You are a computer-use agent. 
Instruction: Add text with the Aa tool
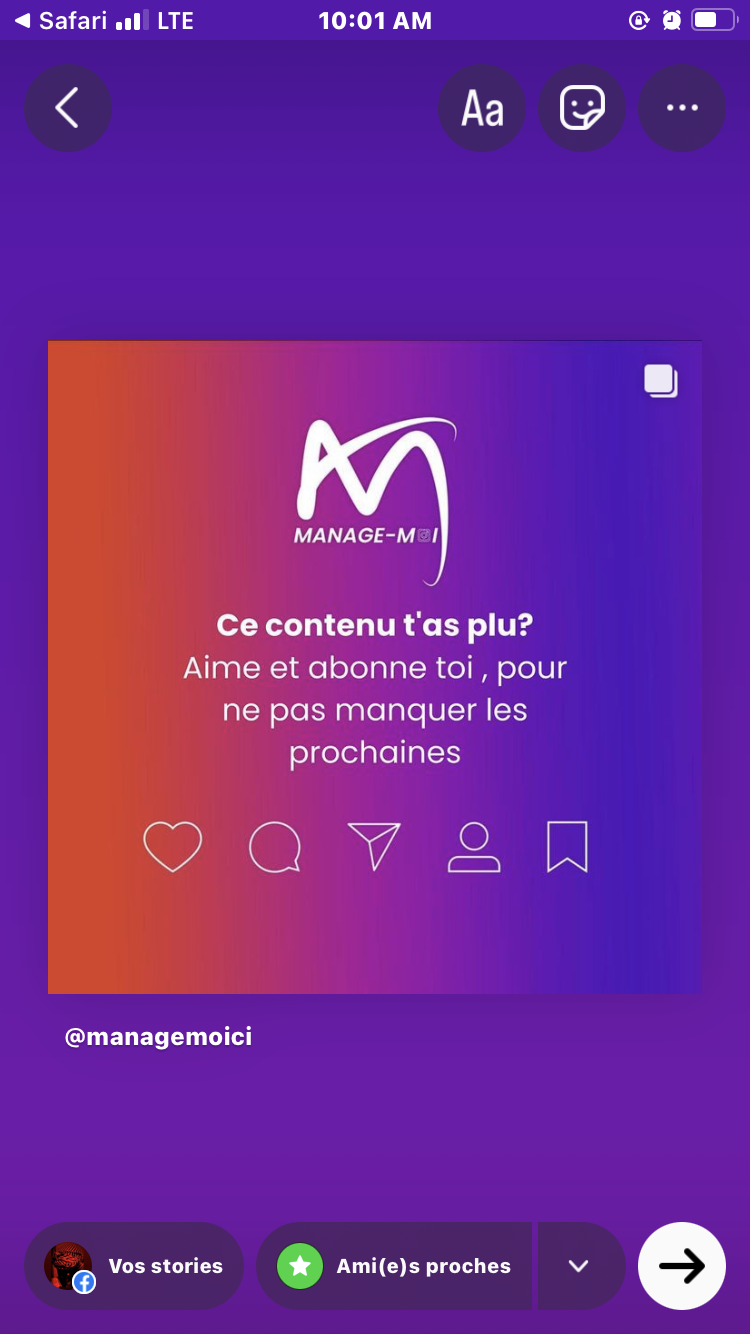[x=481, y=108]
